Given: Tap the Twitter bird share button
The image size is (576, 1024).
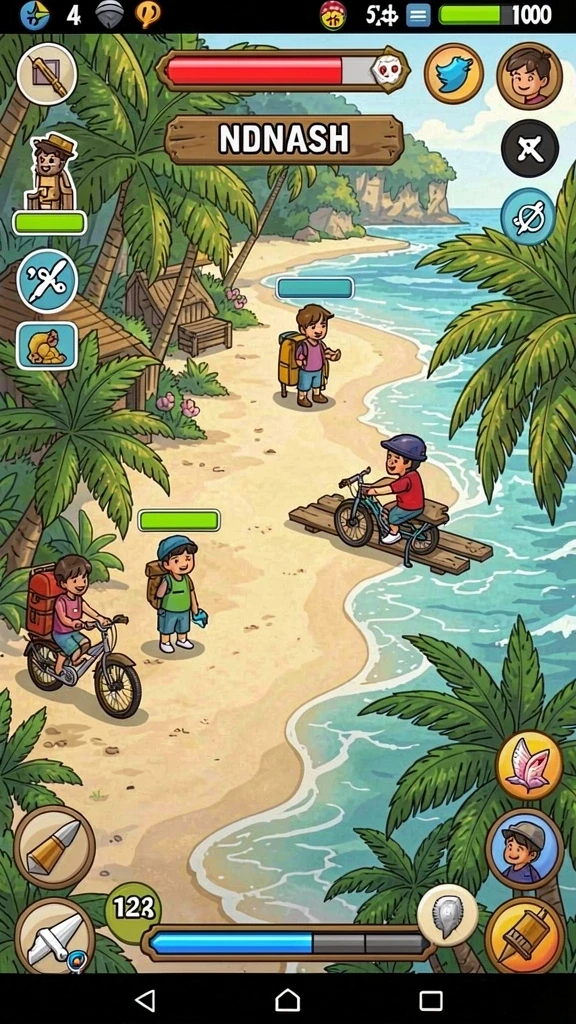Looking at the screenshot, I should click(x=454, y=74).
